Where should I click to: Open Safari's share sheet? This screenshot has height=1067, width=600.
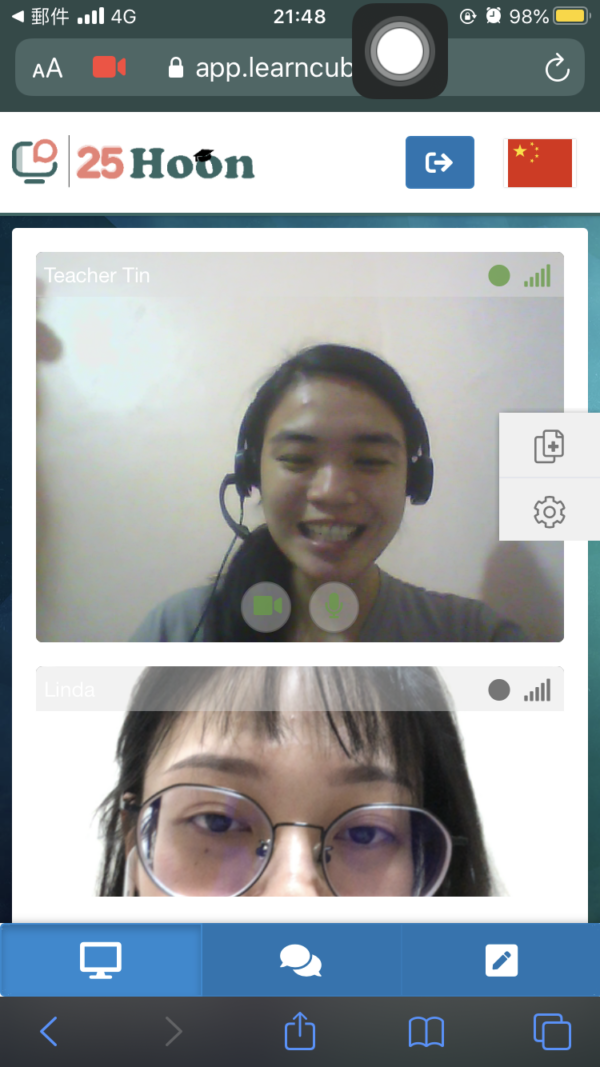[300, 1030]
